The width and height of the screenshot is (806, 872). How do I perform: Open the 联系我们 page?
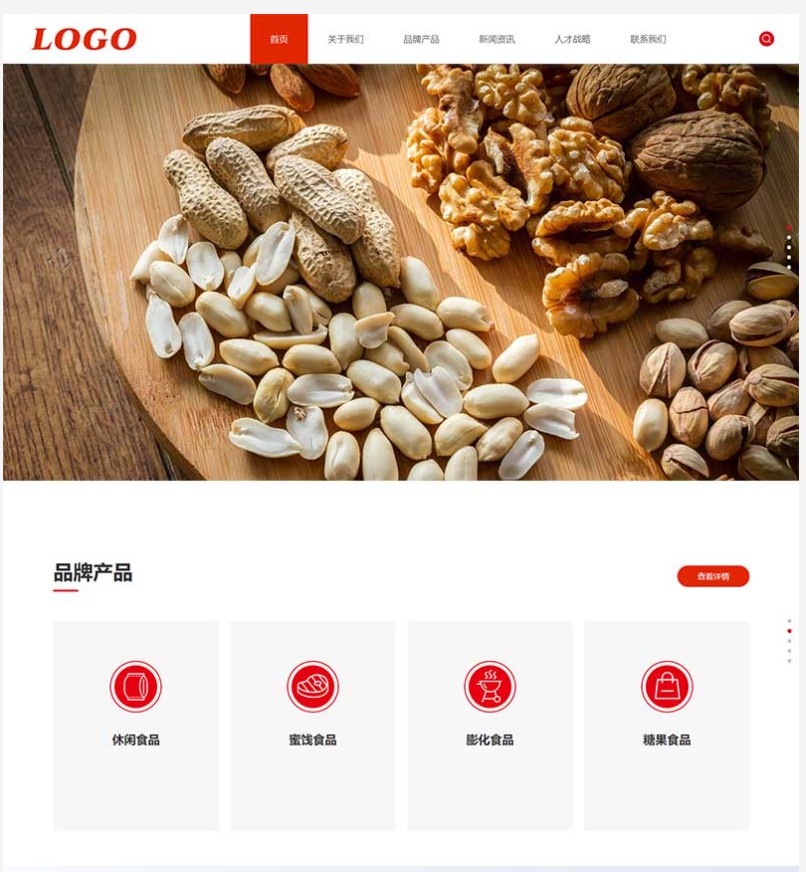[647, 39]
